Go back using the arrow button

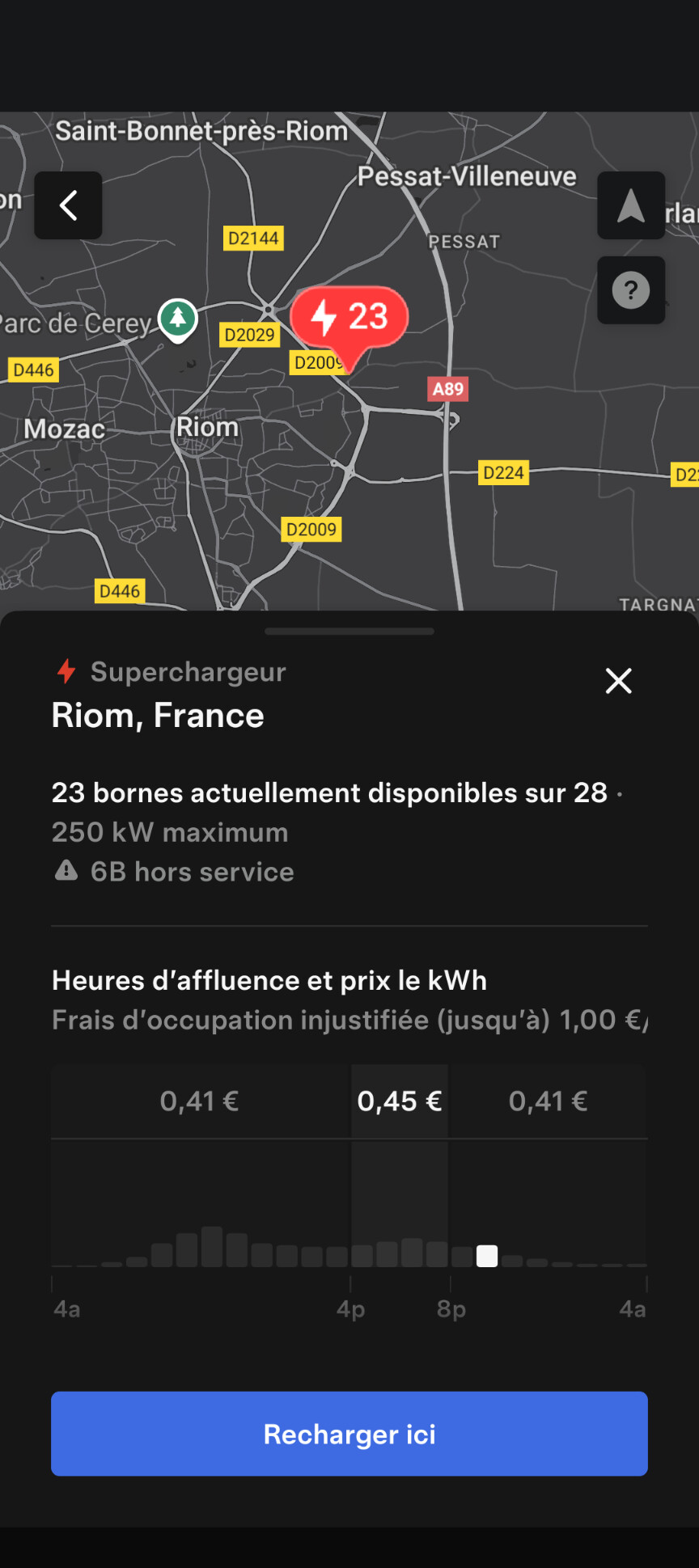tap(68, 205)
